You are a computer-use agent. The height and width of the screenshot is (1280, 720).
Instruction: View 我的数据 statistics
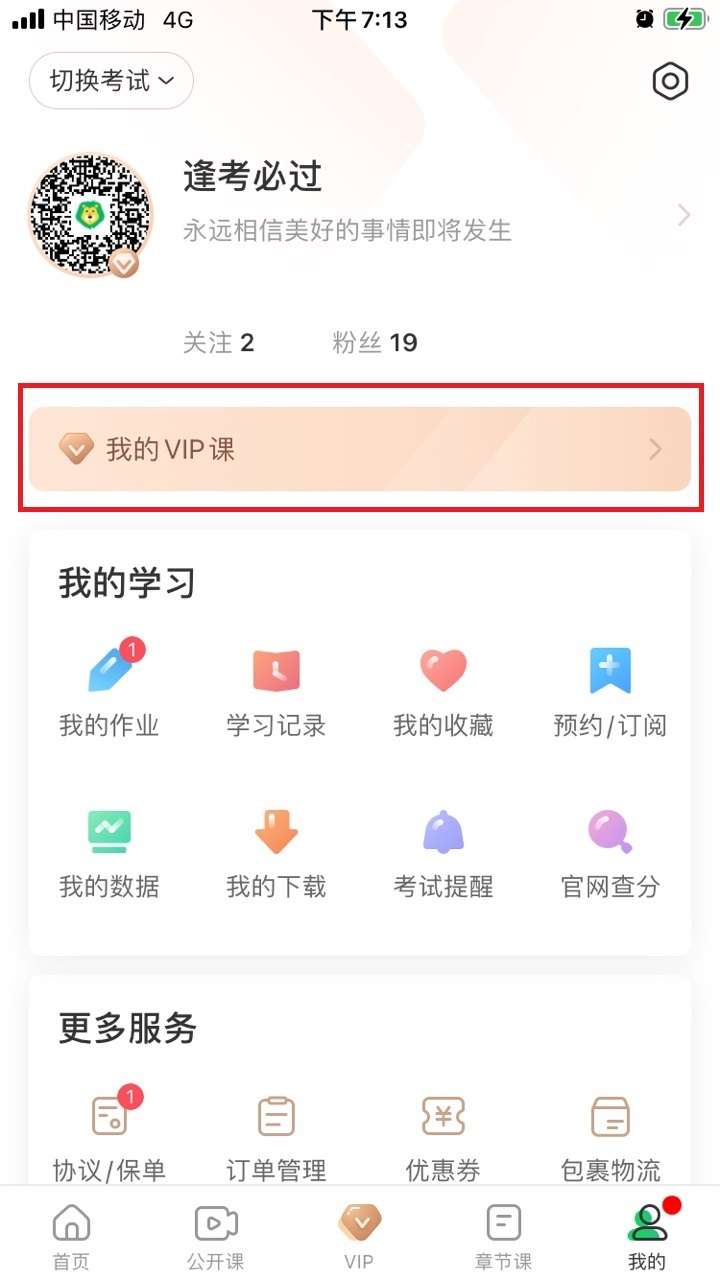pyautogui.click(x=109, y=852)
